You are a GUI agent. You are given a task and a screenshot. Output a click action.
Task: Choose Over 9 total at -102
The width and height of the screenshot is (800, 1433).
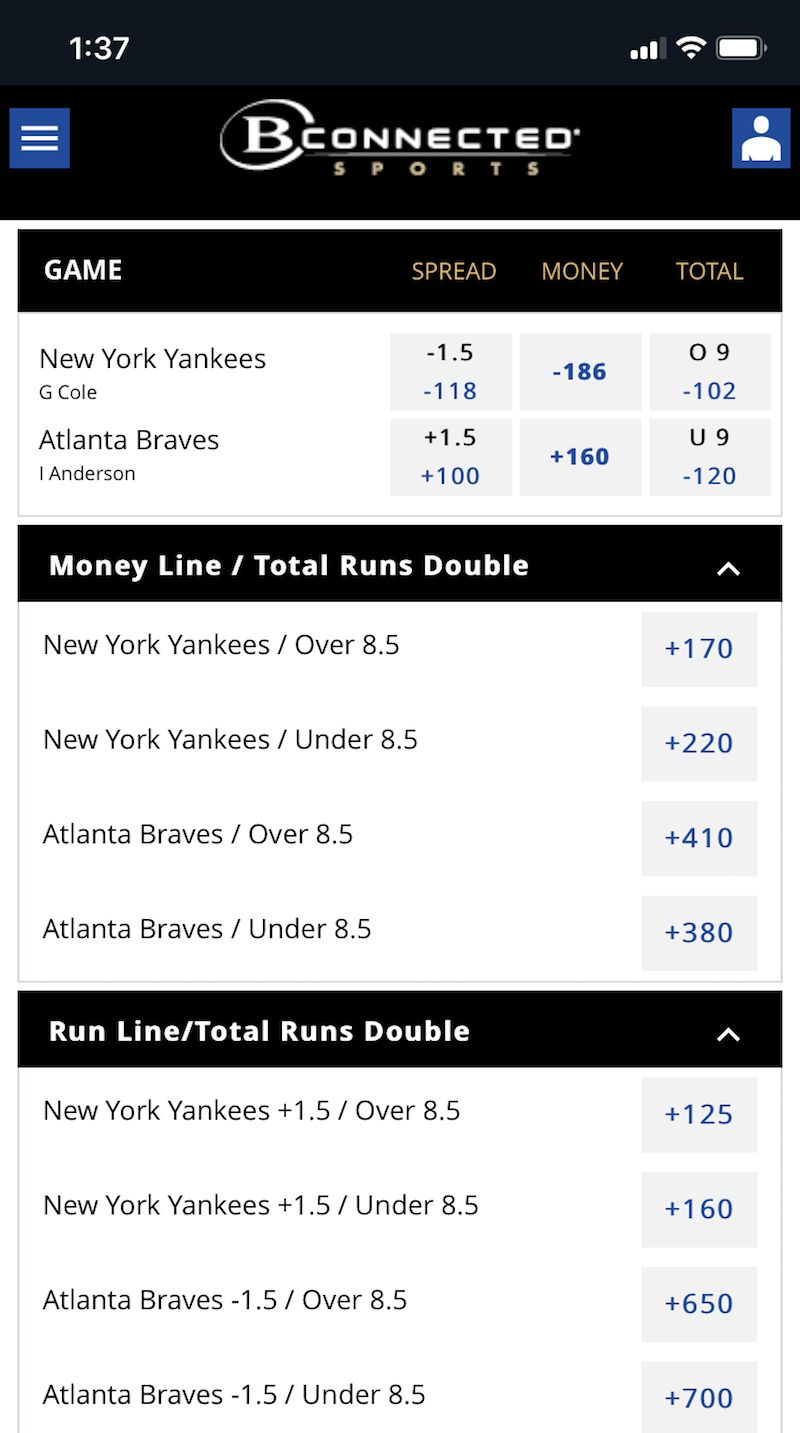(710, 372)
